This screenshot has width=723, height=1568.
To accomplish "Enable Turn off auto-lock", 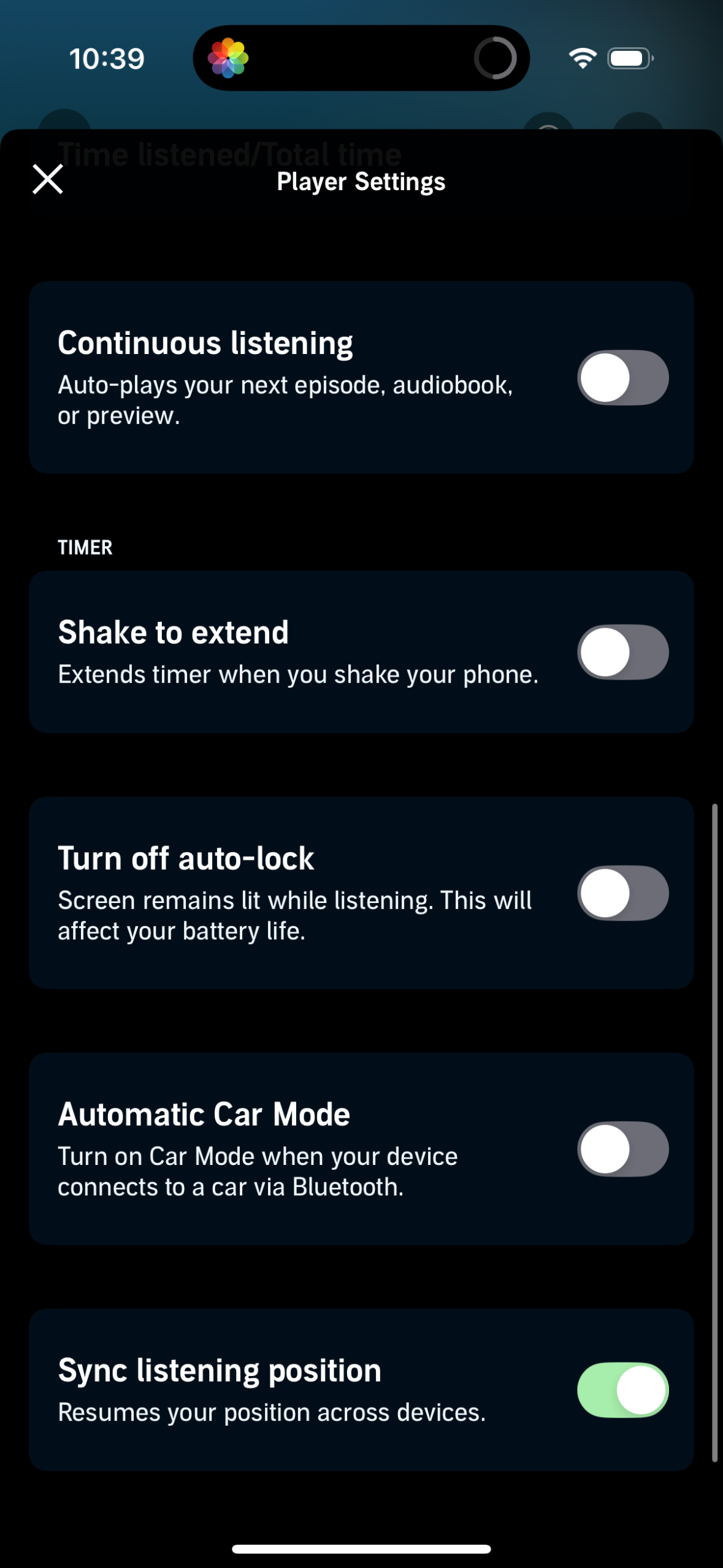I will pos(625,893).
